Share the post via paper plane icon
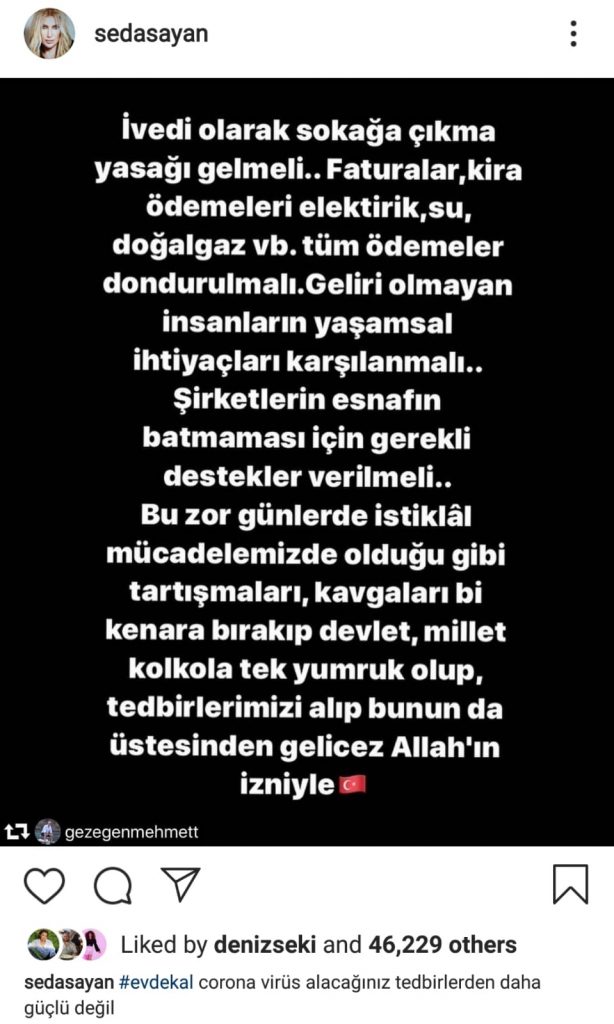614x1024 pixels. point(180,884)
